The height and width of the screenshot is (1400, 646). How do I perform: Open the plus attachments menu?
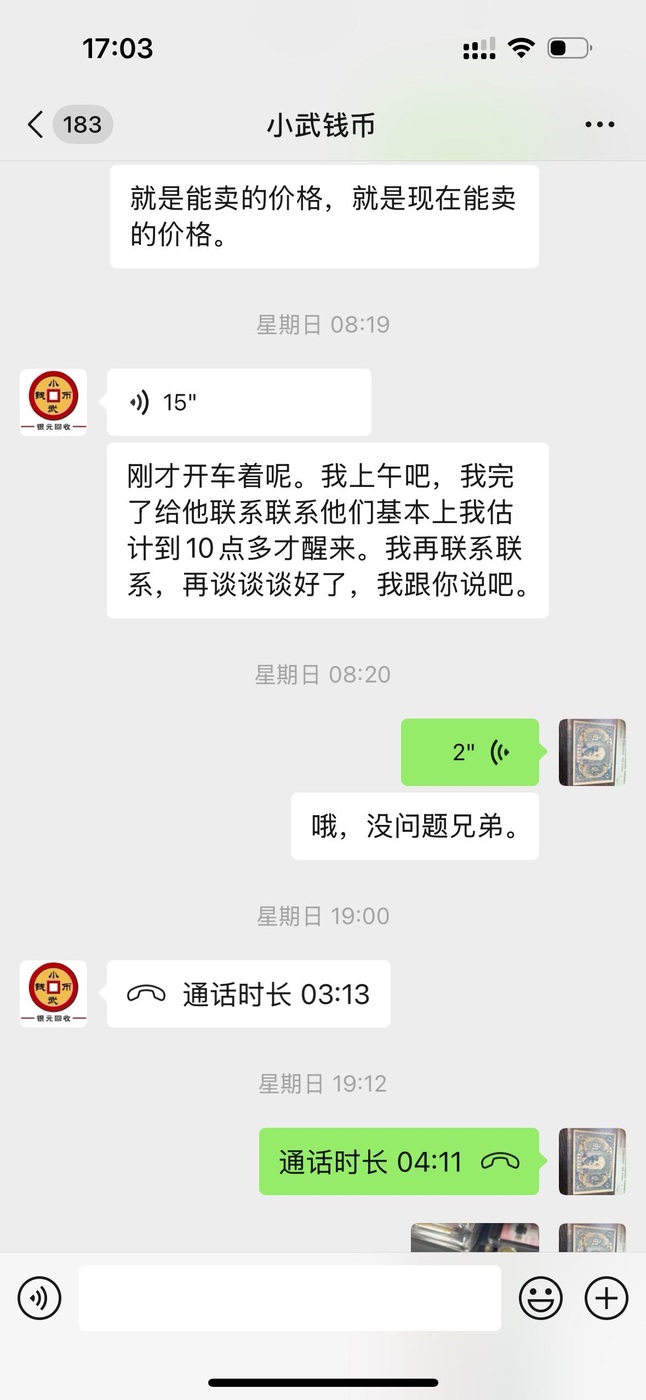click(606, 1298)
